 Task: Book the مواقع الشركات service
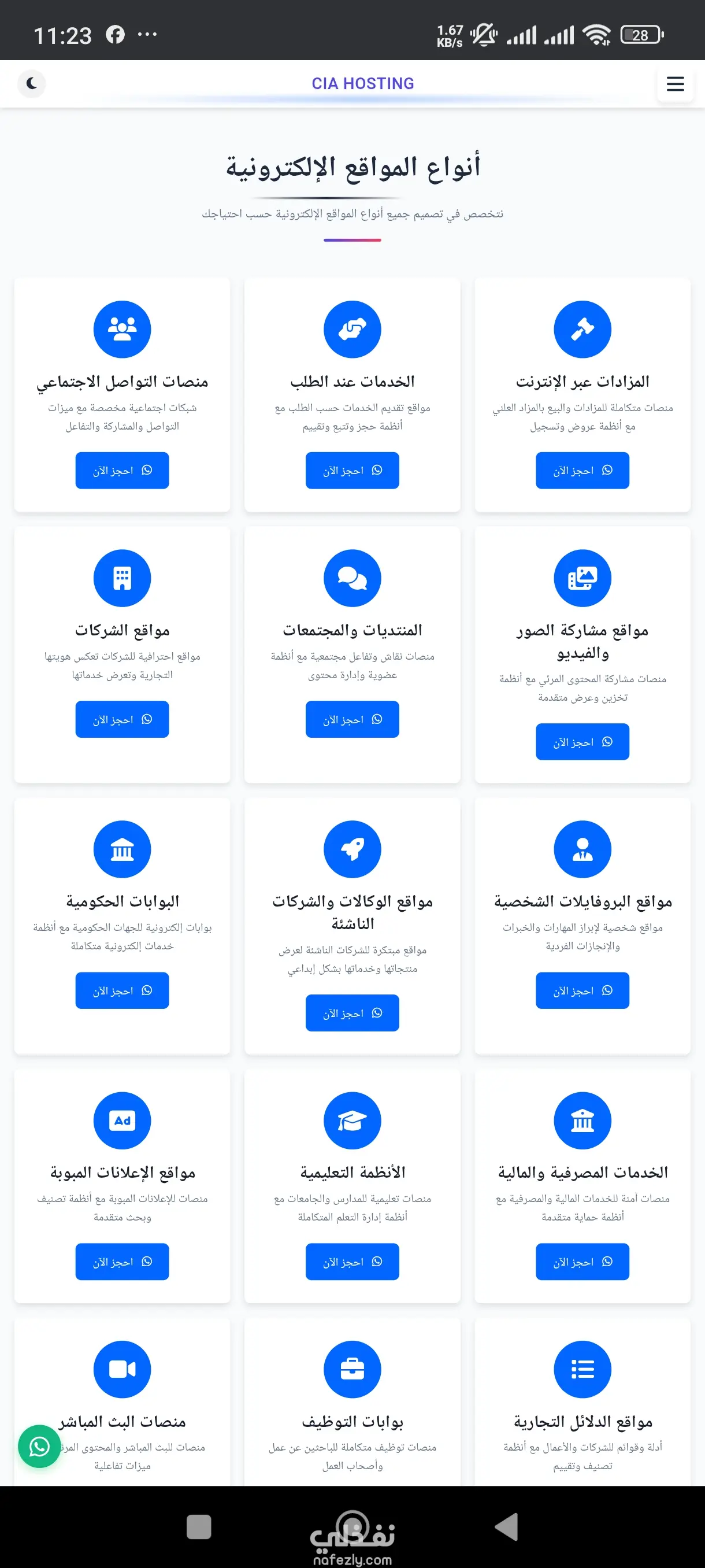pyautogui.click(x=123, y=719)
